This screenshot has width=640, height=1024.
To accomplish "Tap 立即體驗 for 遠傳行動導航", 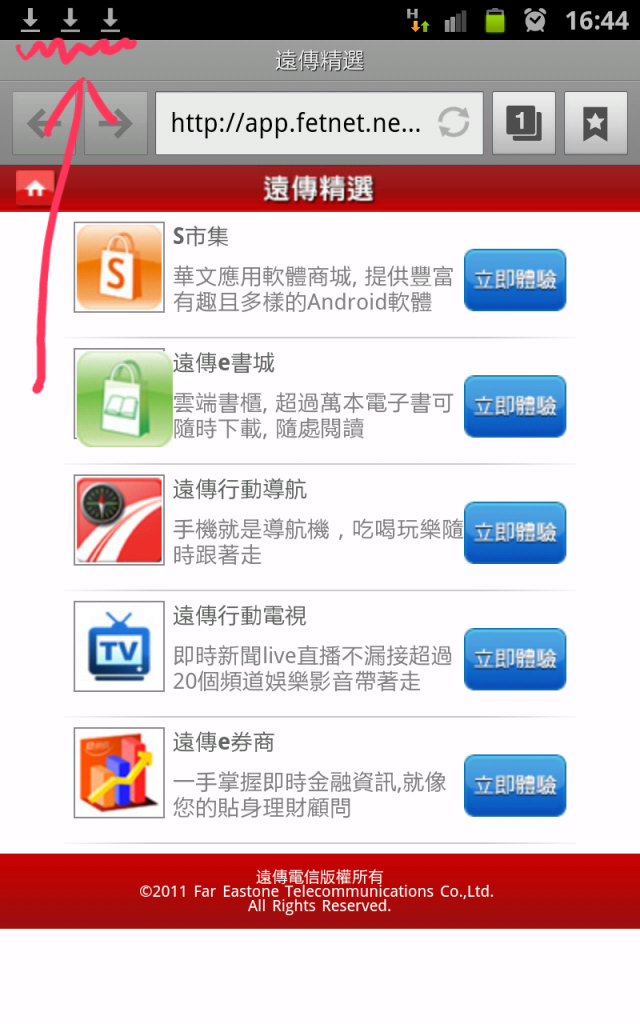I will 515,533.
